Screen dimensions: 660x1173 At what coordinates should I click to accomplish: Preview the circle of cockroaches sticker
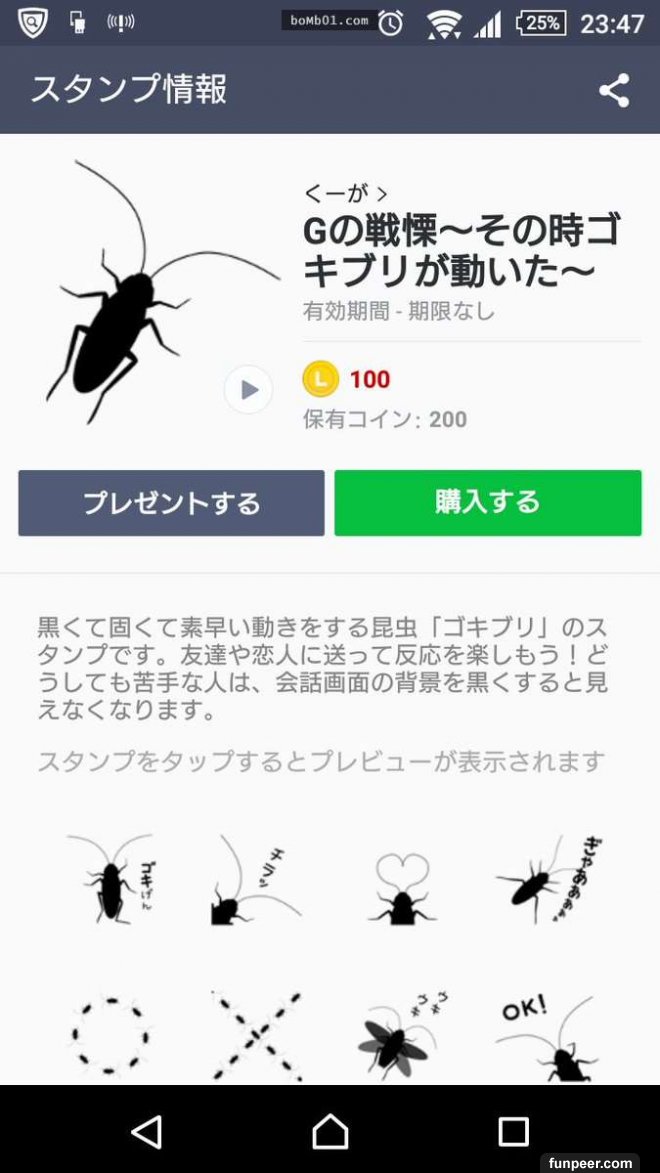(110, 1035)
